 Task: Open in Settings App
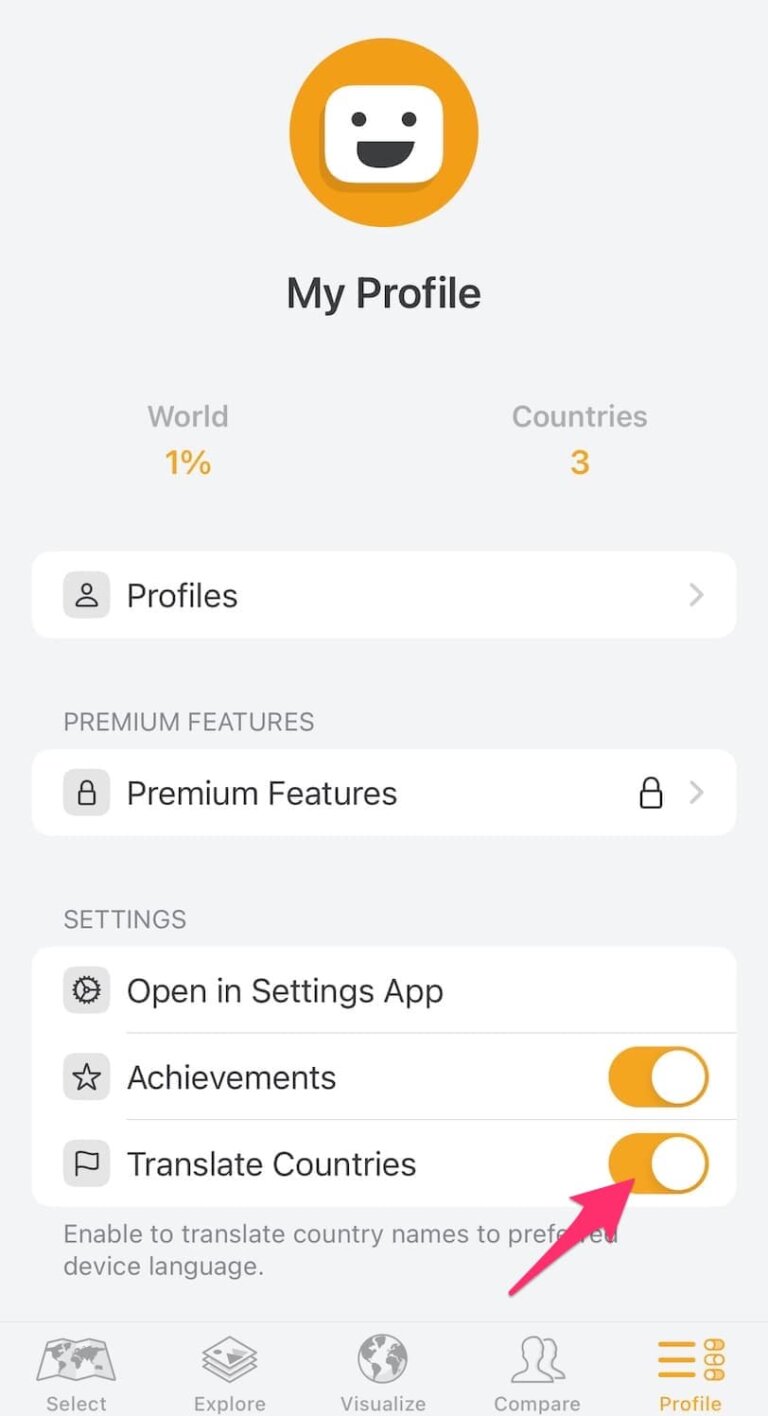point(384,991)
